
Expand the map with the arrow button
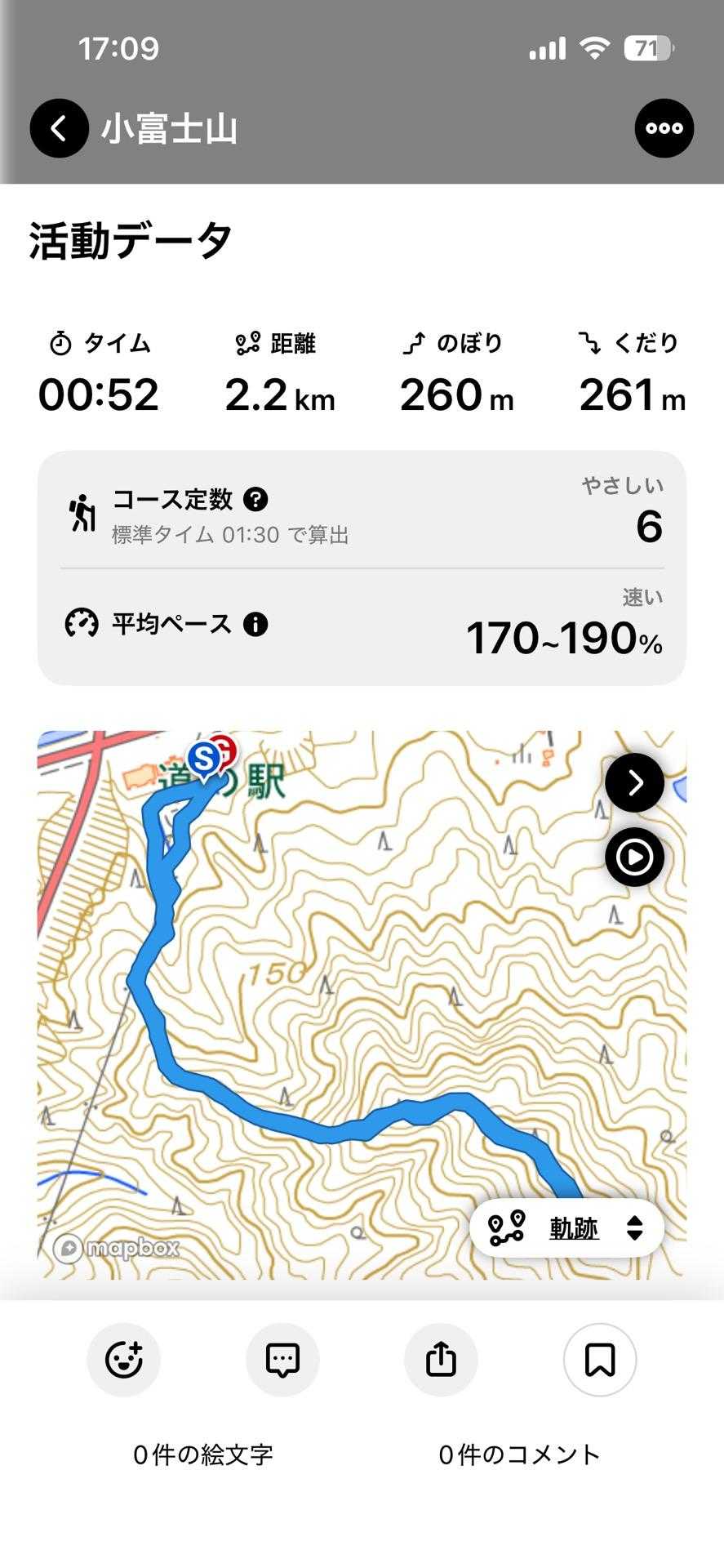(x=634, y=783)
